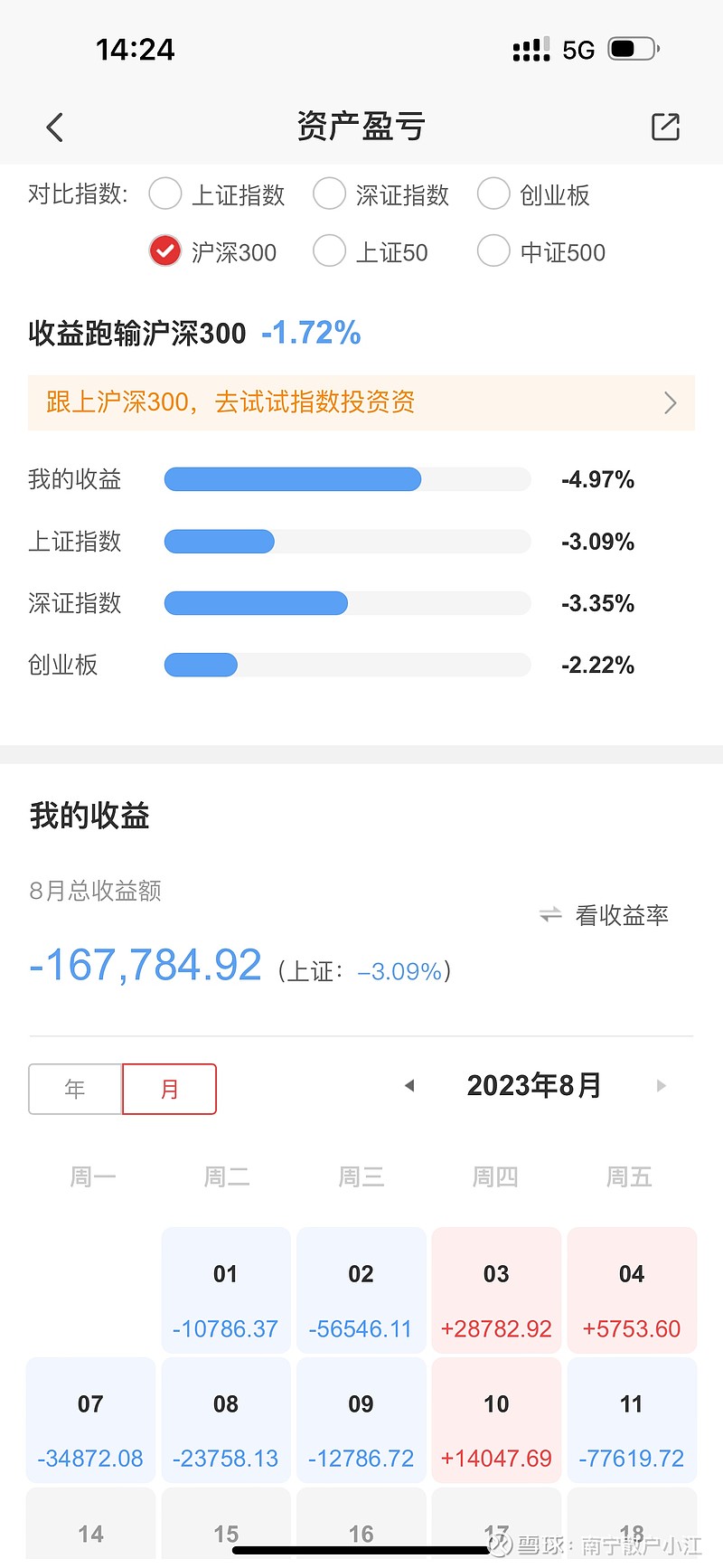Tap the selected 沪深300 radio button
The width and height of the screenshot is (723, 1568).
[x=165, y=250]
